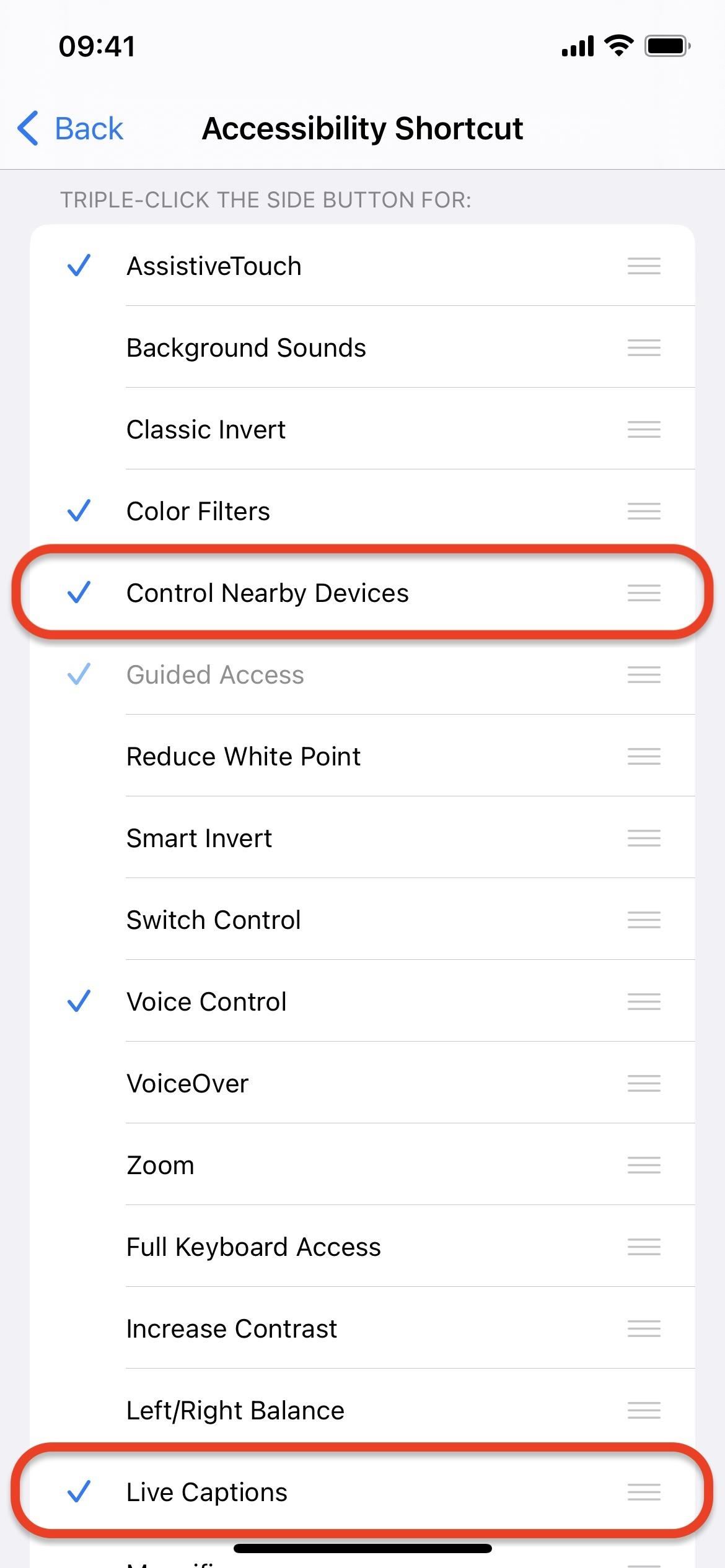
Task: Go back to the previous settings page
Action: pos(70,129)
